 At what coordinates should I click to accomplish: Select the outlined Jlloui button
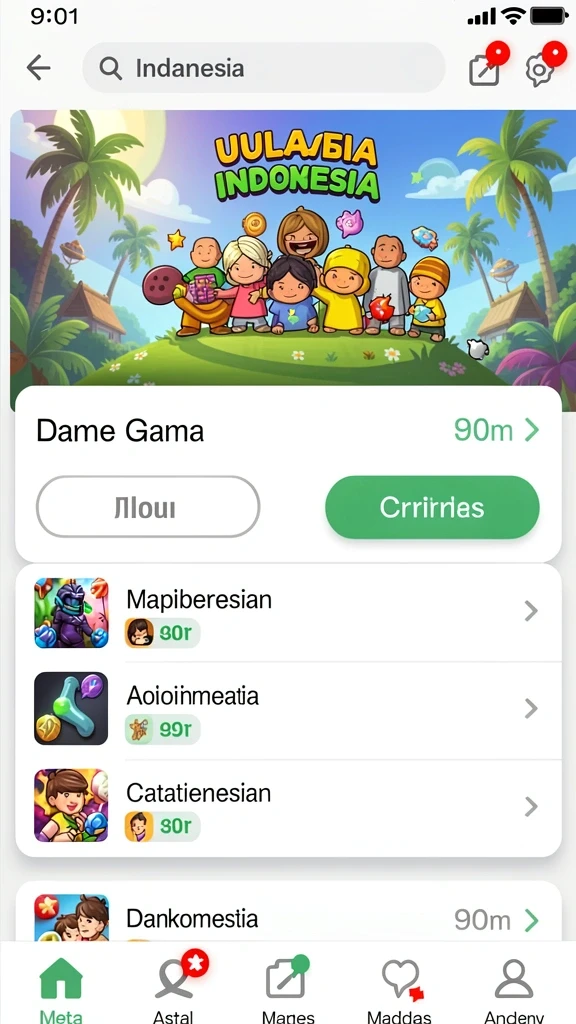[148, 507]
